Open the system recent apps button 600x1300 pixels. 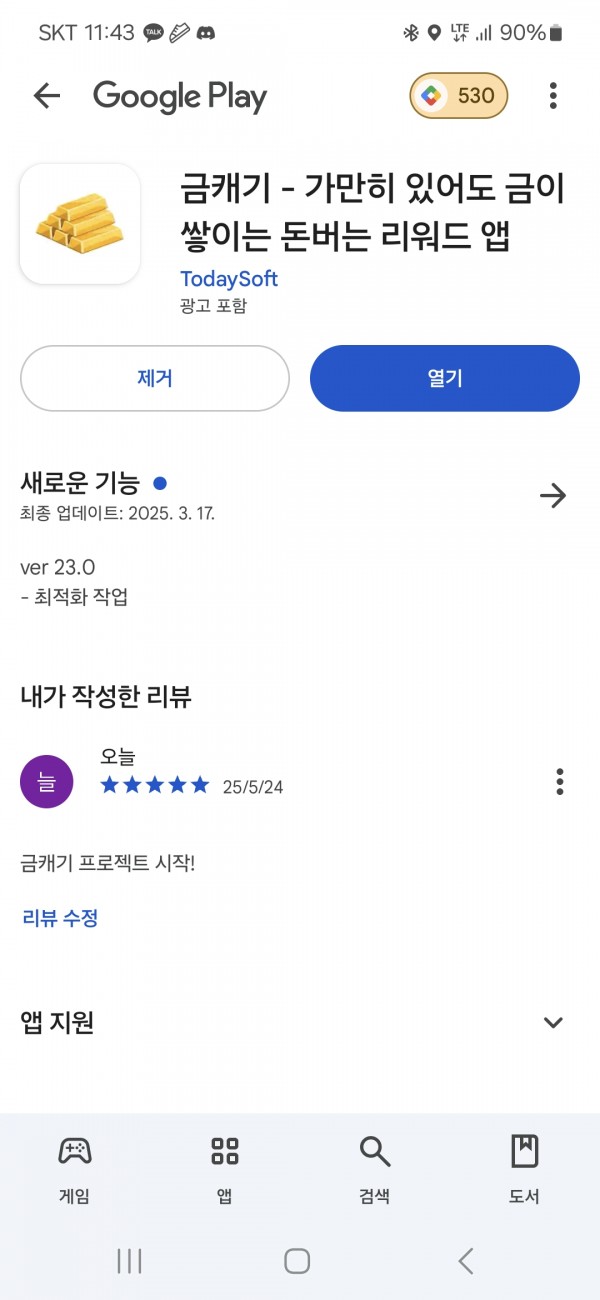pos(129,1261)
